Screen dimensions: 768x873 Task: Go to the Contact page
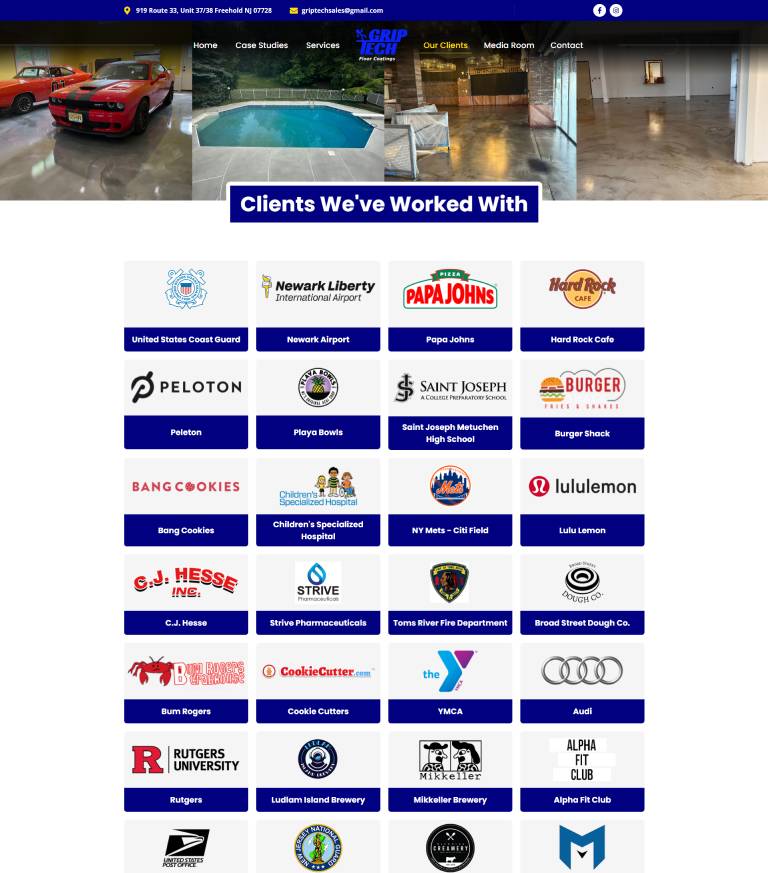566,45
